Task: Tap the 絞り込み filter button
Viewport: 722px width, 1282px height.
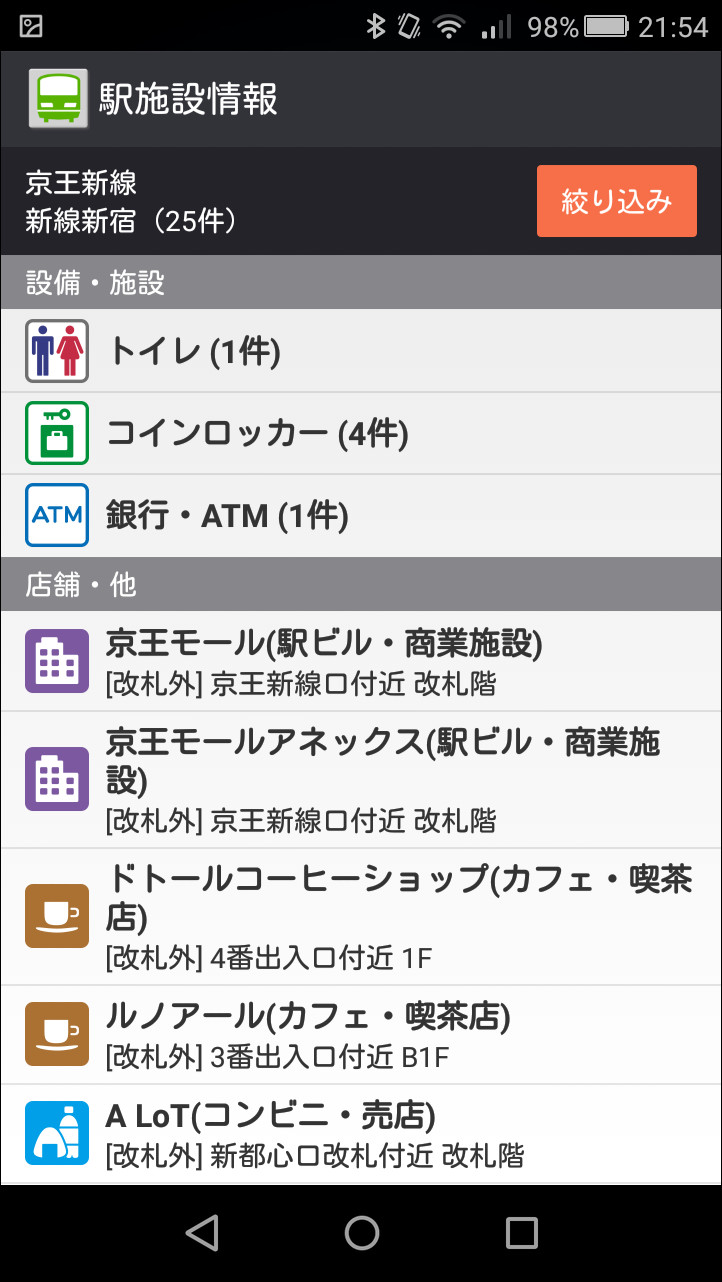Action: [x=616, y=201]
